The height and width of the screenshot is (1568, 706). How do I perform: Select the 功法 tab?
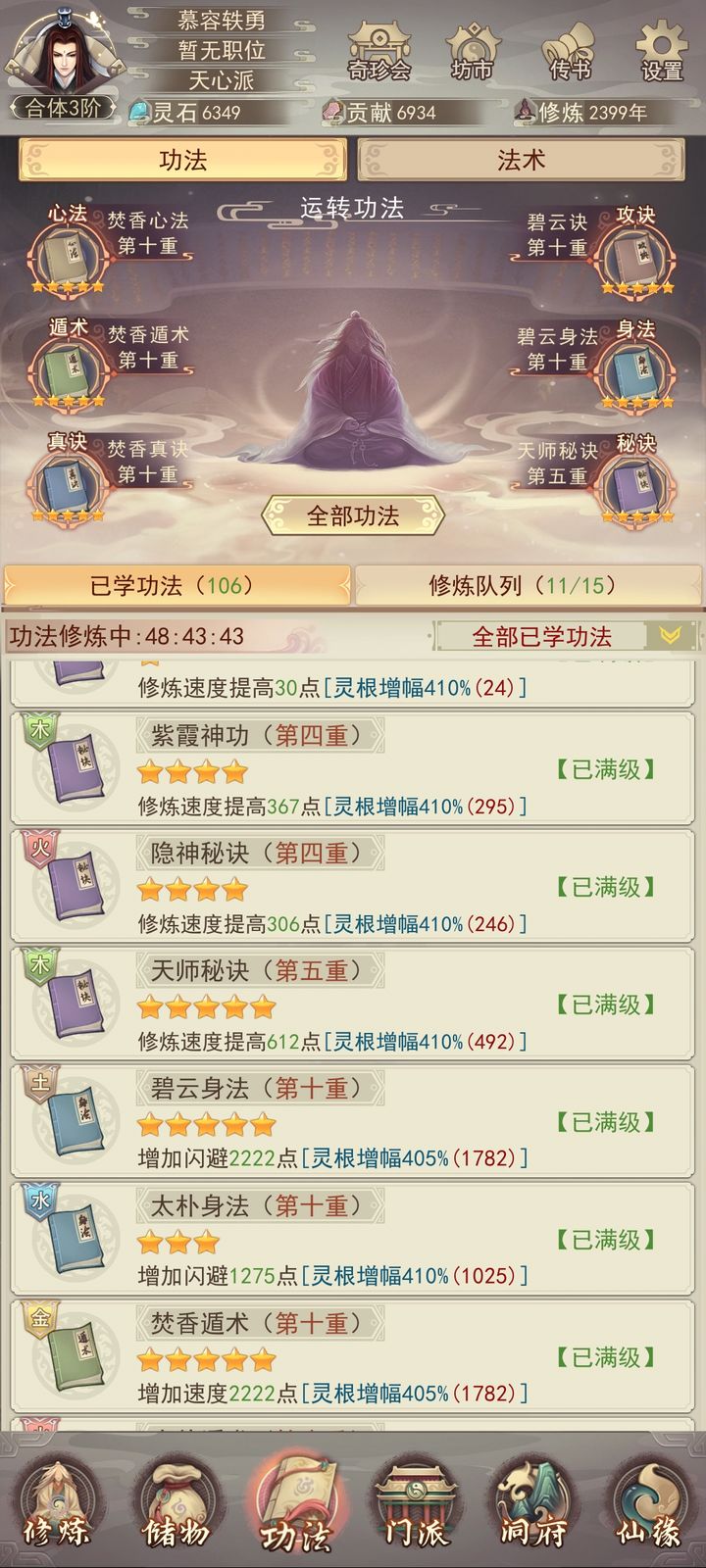coord(182,160)
